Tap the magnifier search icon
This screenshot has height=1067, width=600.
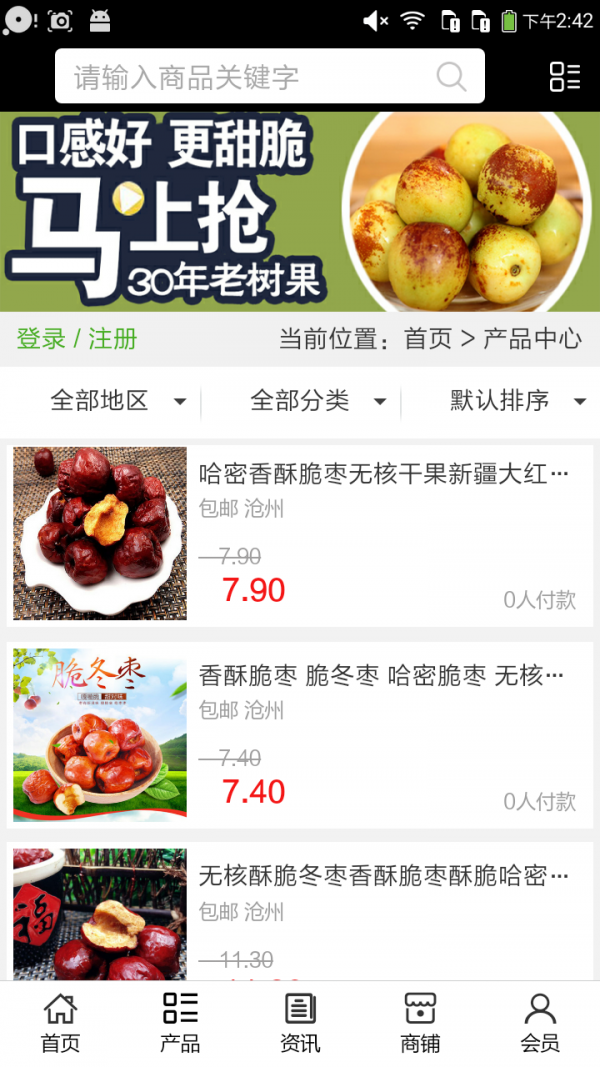point(451,77)
